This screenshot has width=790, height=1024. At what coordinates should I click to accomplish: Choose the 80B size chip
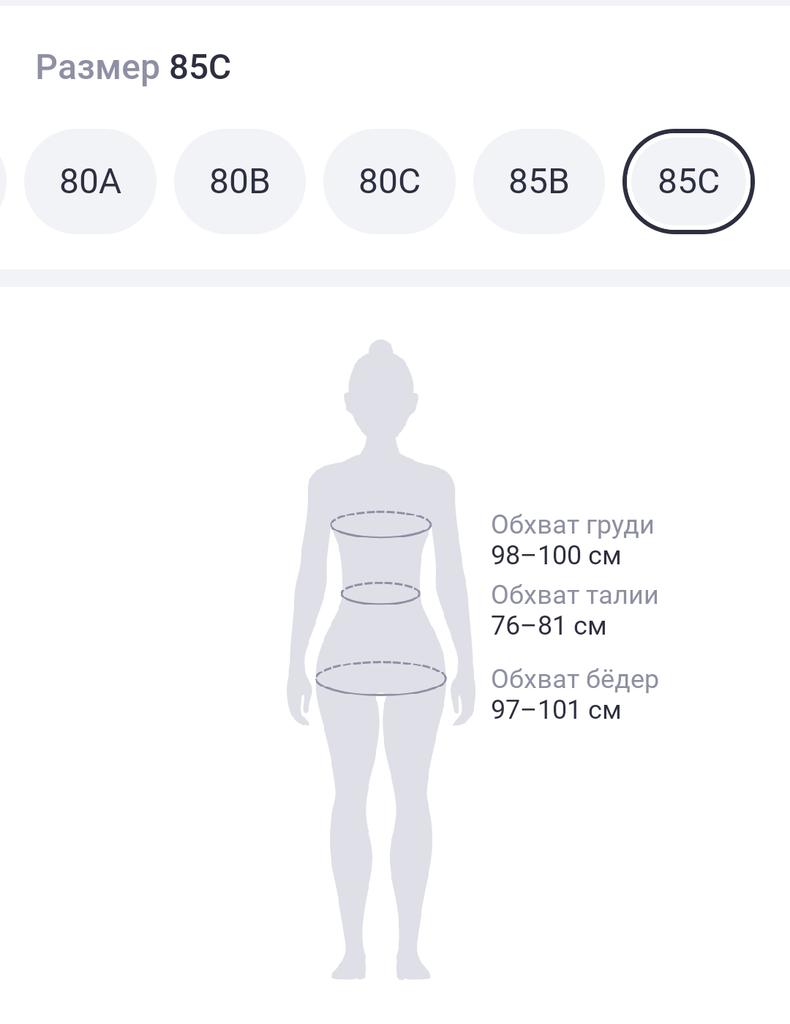[x=240, y=182]
